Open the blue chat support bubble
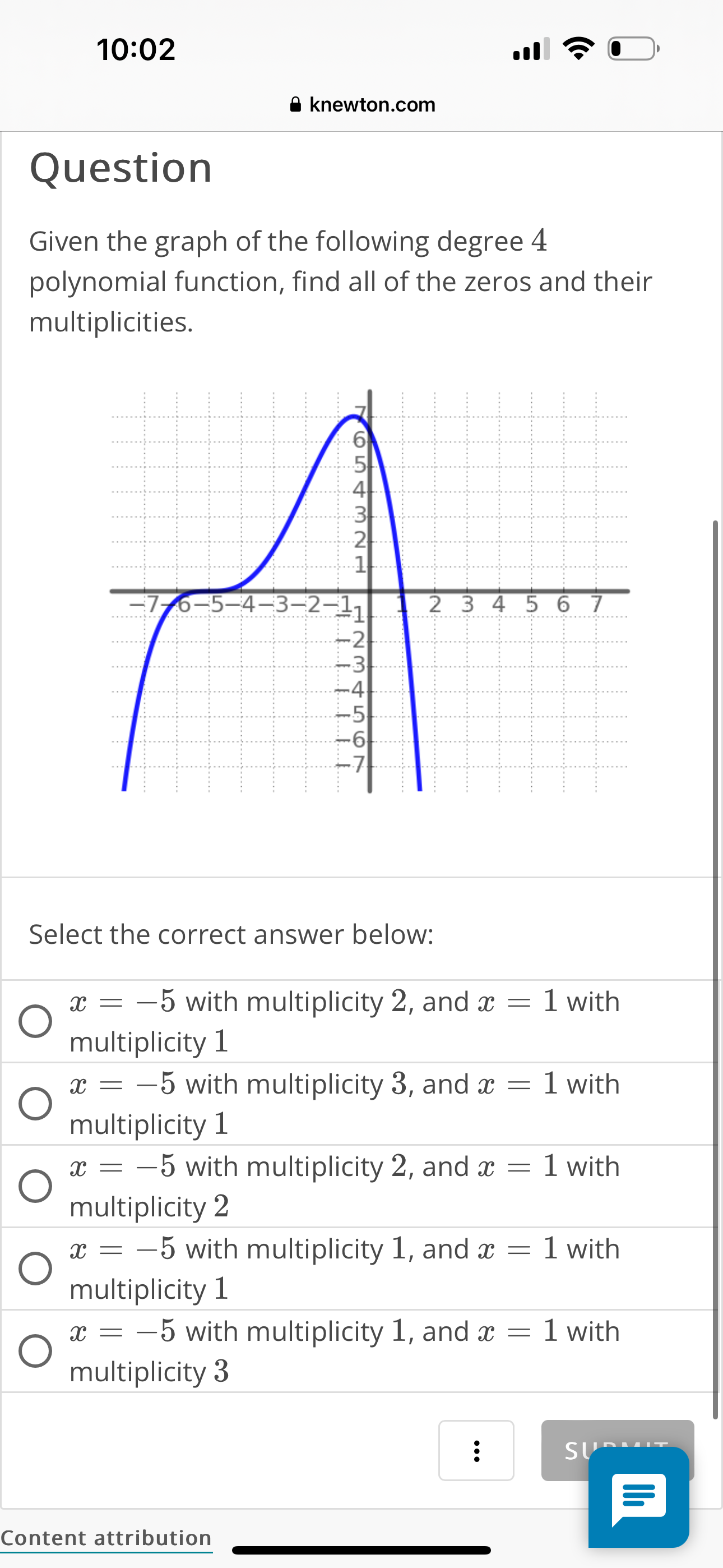The height and width of the screenshot is (1568, 723). pos(638,1498)
